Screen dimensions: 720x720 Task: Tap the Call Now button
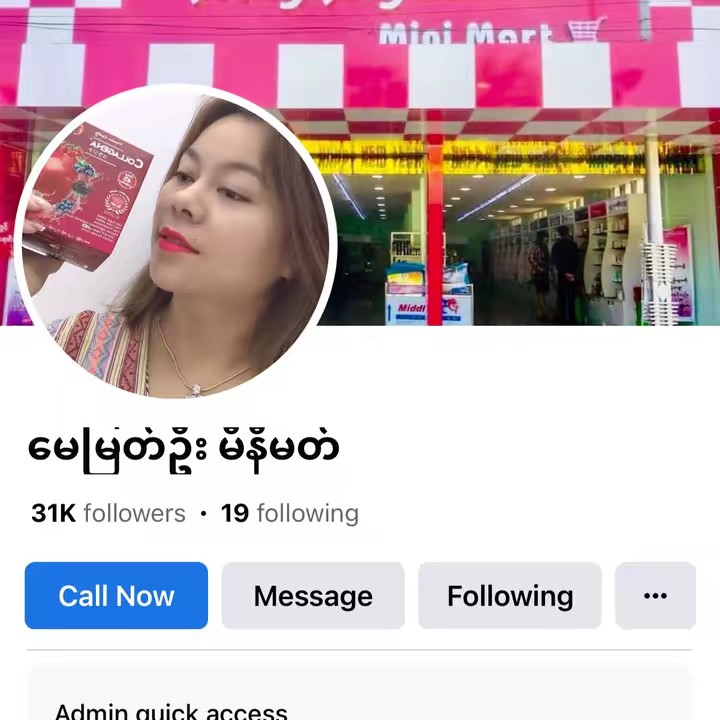coord(116,596)
